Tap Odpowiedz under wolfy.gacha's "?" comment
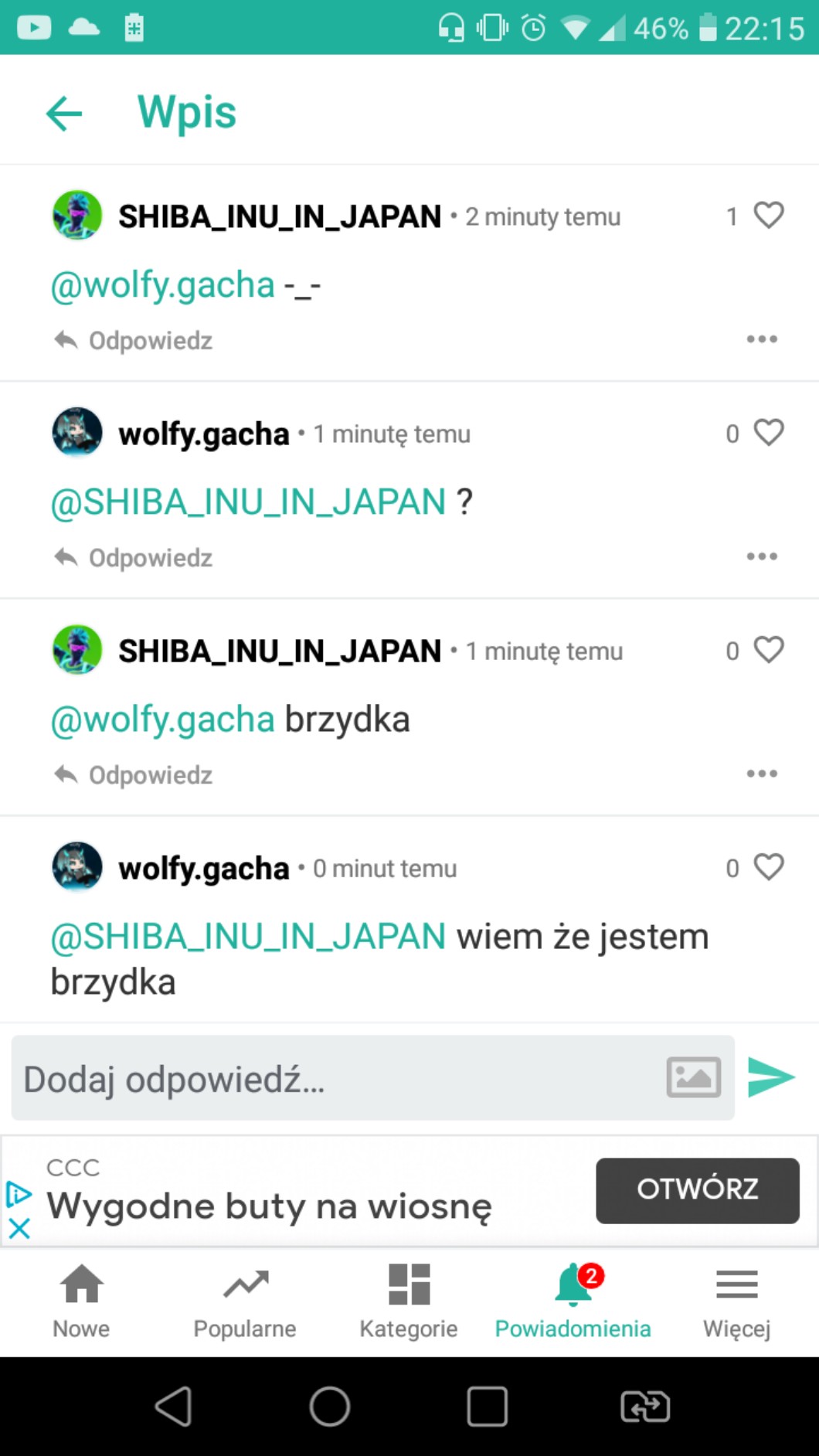 coord(133,557)
